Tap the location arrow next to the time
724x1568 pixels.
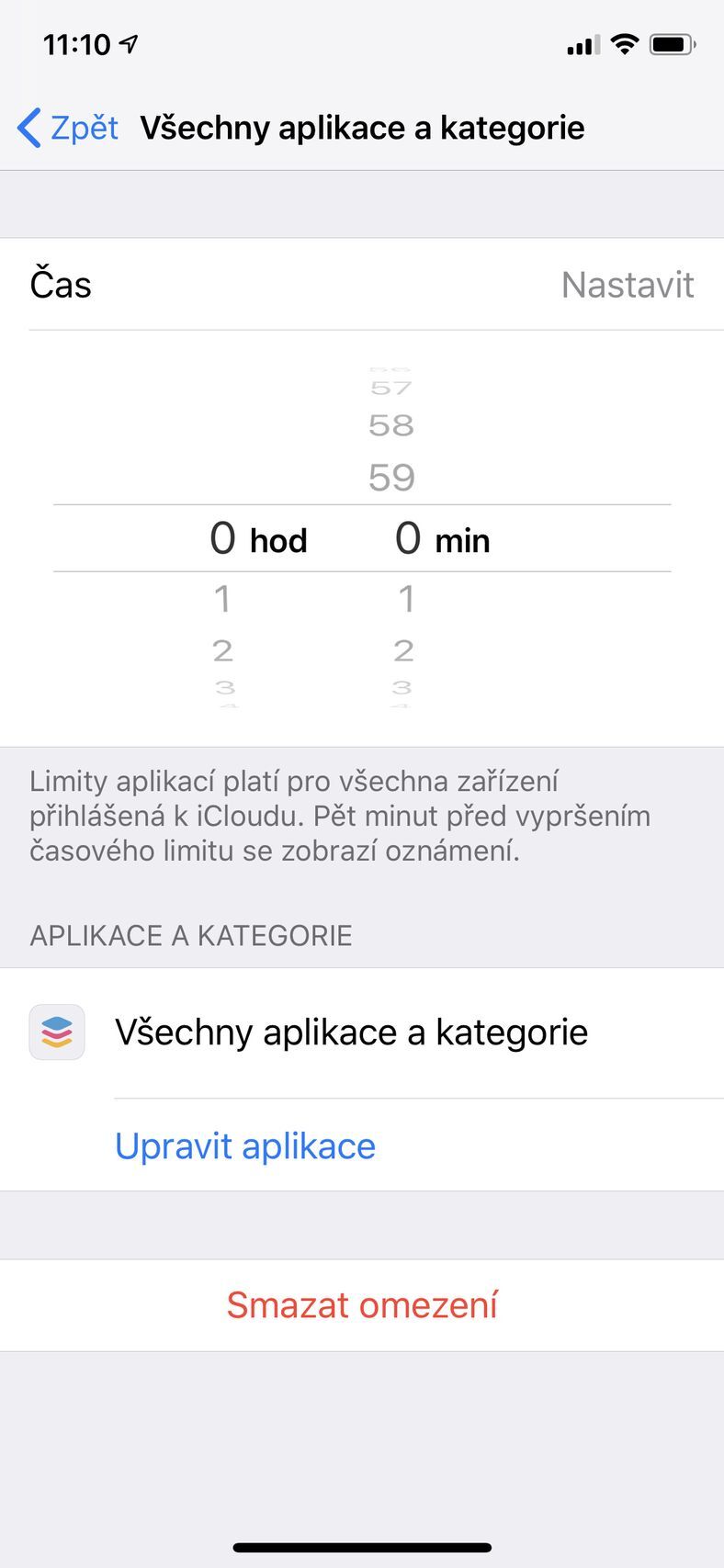pyautogui.click(x=129, y=41)
